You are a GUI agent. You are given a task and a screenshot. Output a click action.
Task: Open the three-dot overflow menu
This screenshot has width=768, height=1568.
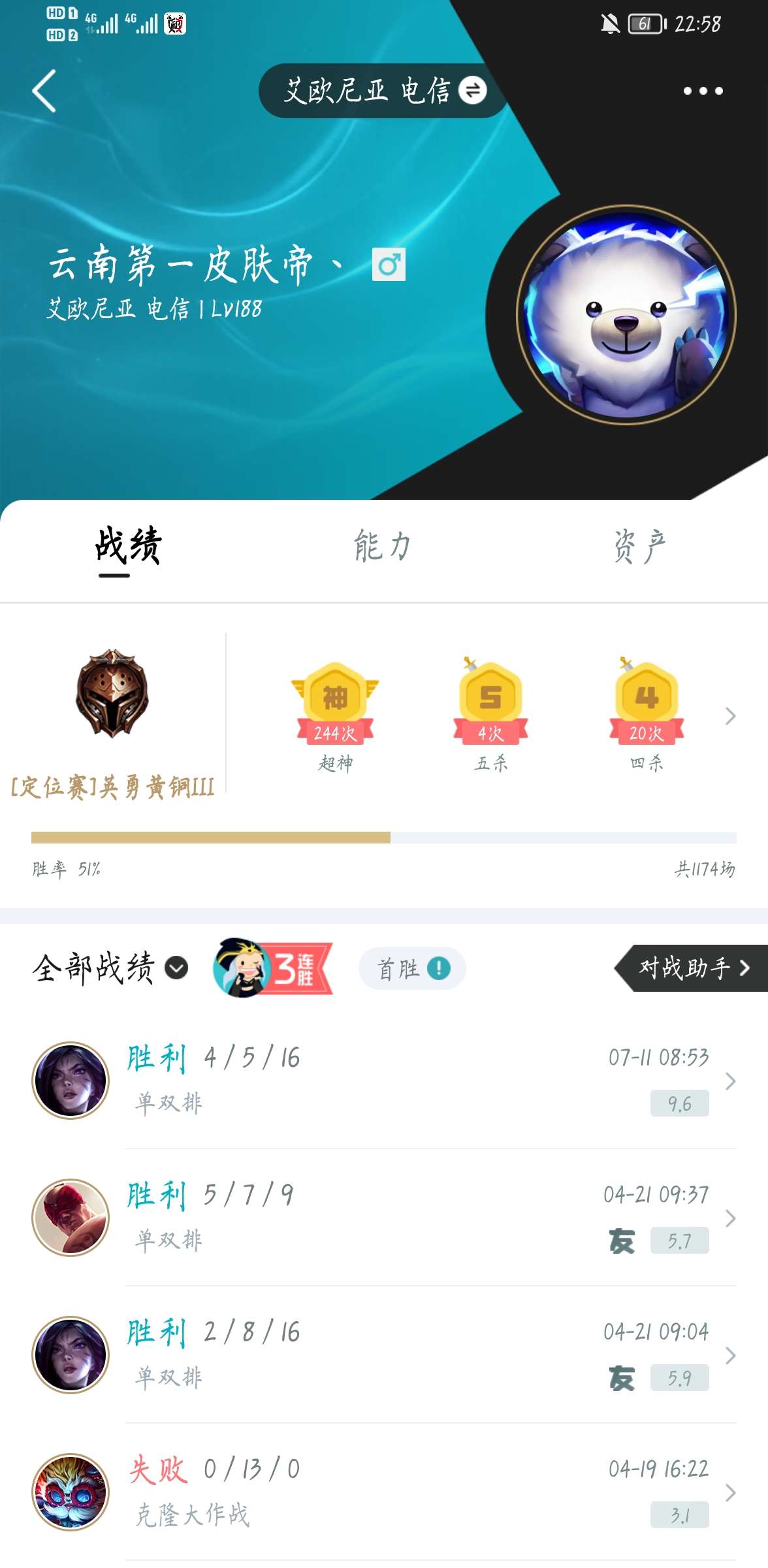click(x=703, y=91)
